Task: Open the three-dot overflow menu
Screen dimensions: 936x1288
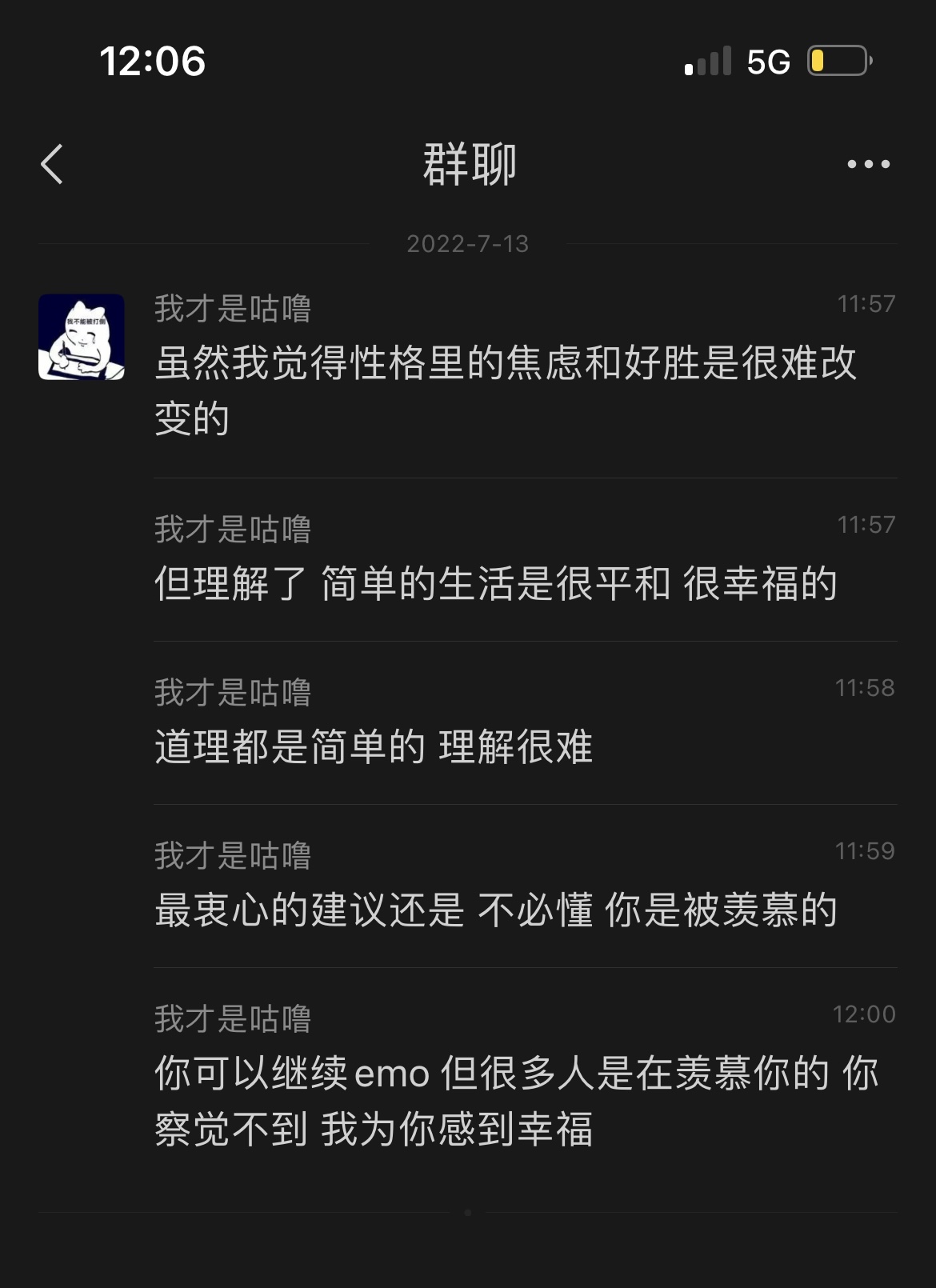Action: point(868,165)
